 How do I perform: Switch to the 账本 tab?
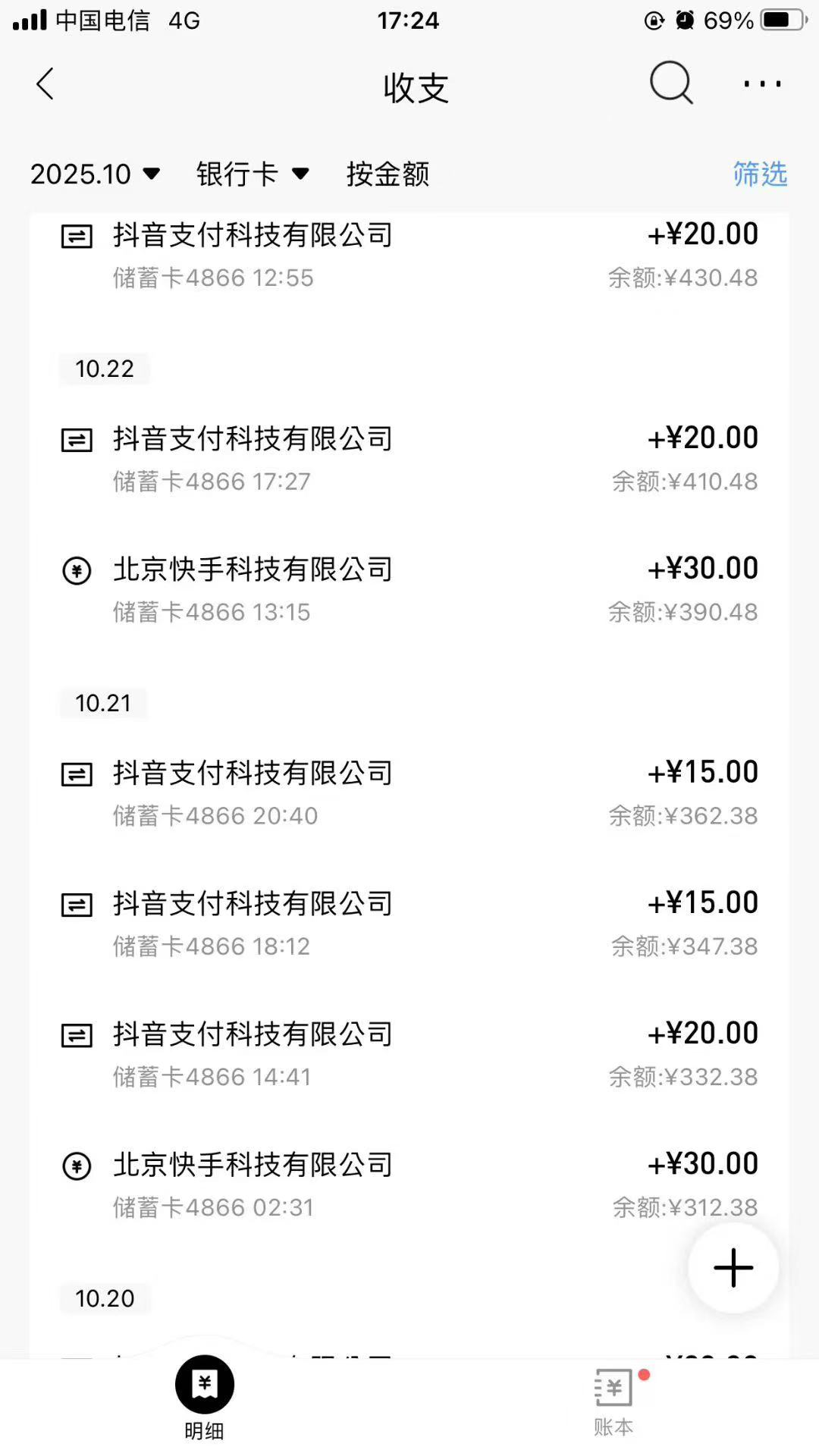(x=613, y=1401)
